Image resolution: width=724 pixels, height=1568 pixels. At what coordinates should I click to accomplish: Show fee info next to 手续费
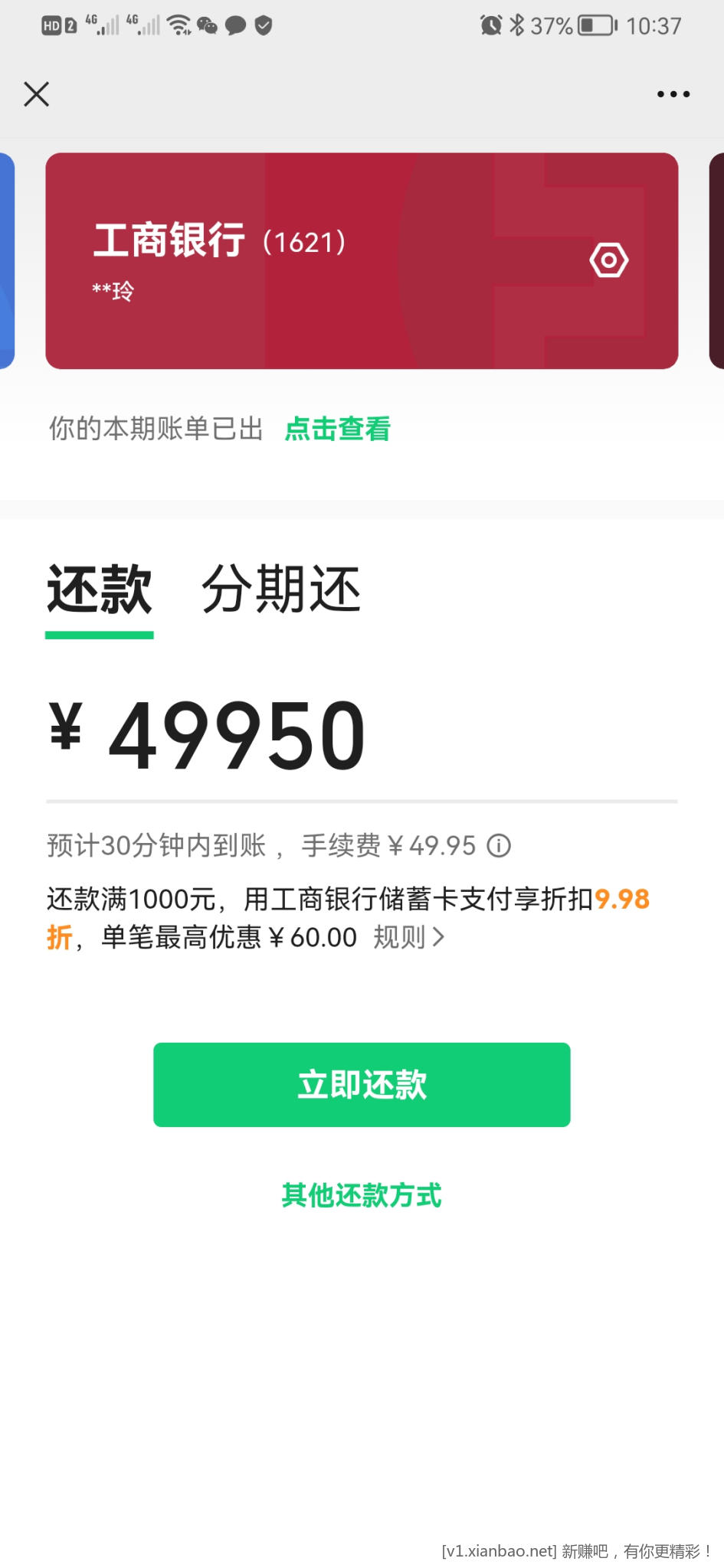[x=499, y=846]
